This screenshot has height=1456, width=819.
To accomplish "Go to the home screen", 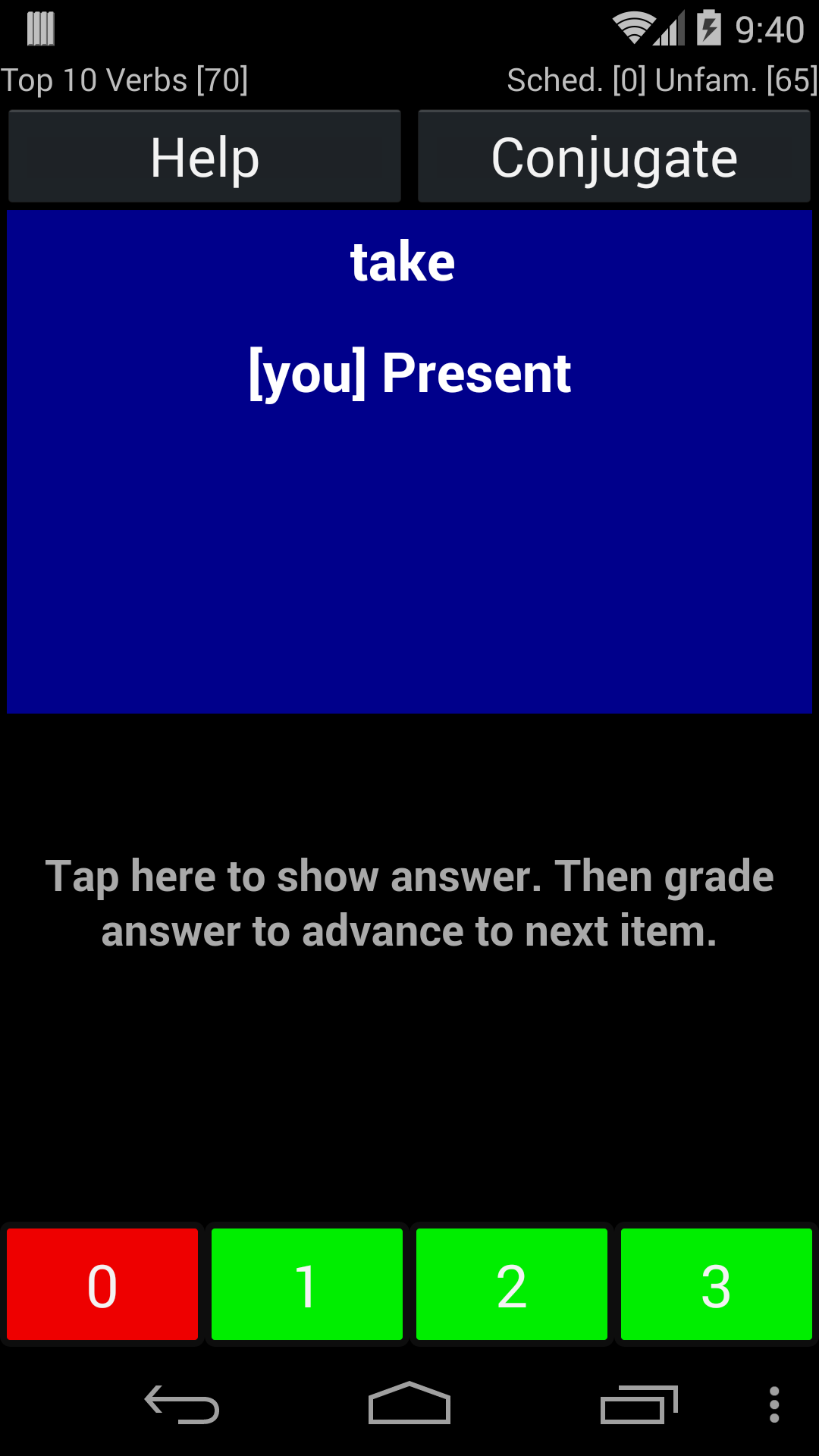I will click(409, 1404).
